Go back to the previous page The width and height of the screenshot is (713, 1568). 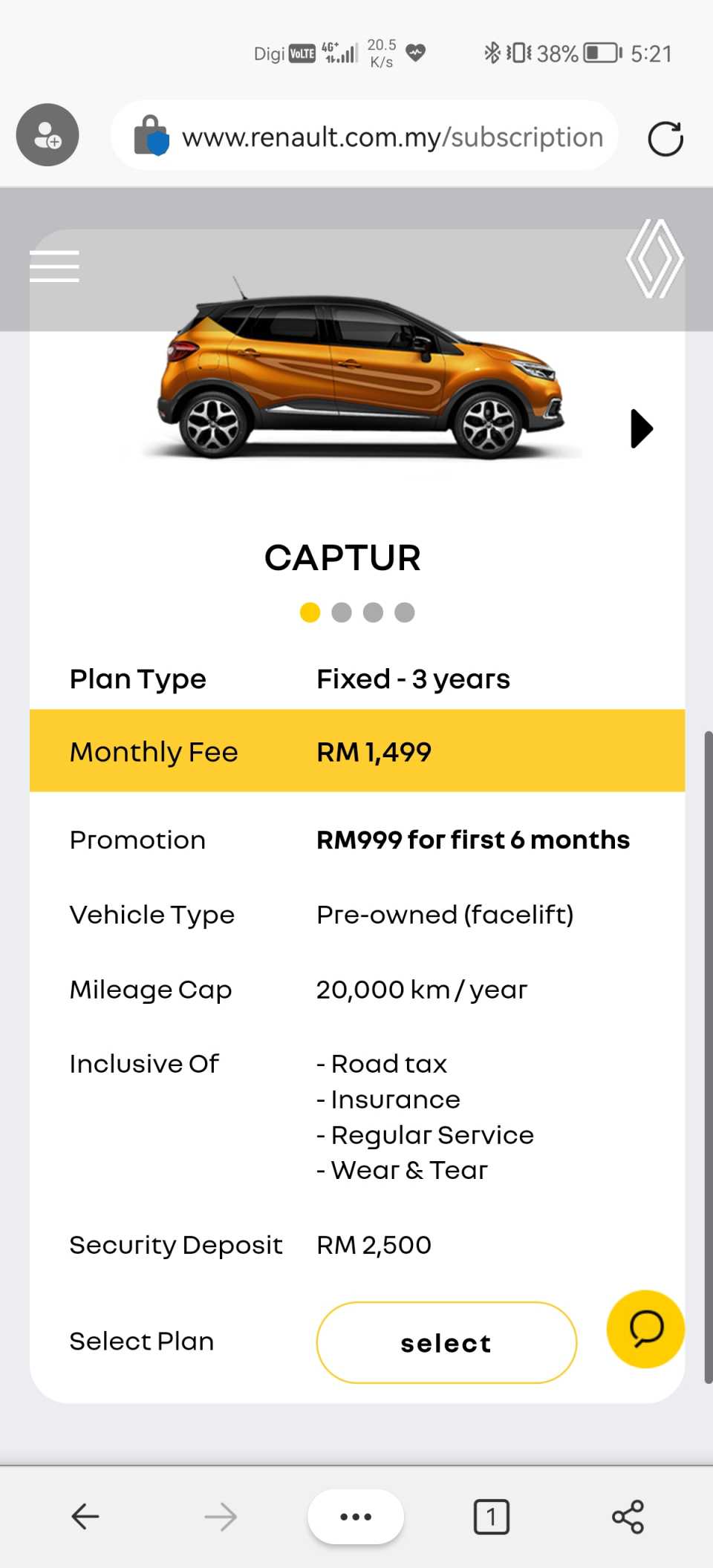pos(85,1516)
